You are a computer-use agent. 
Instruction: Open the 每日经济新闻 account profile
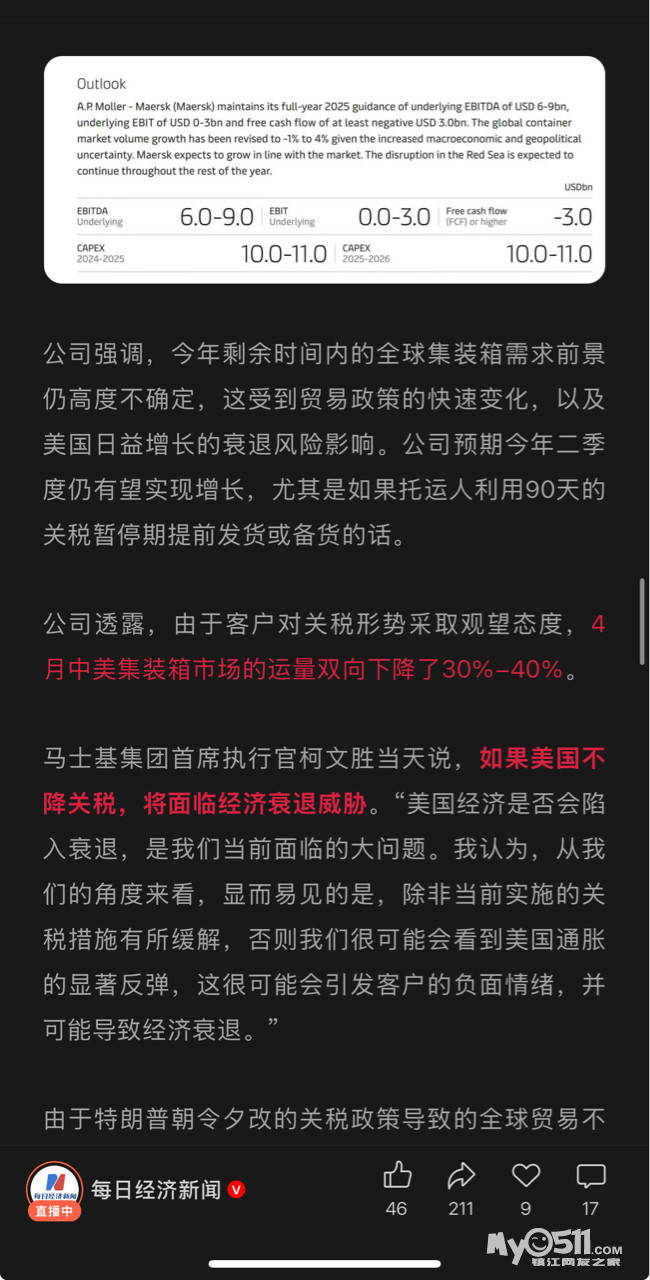click(x=156, y=1190)
